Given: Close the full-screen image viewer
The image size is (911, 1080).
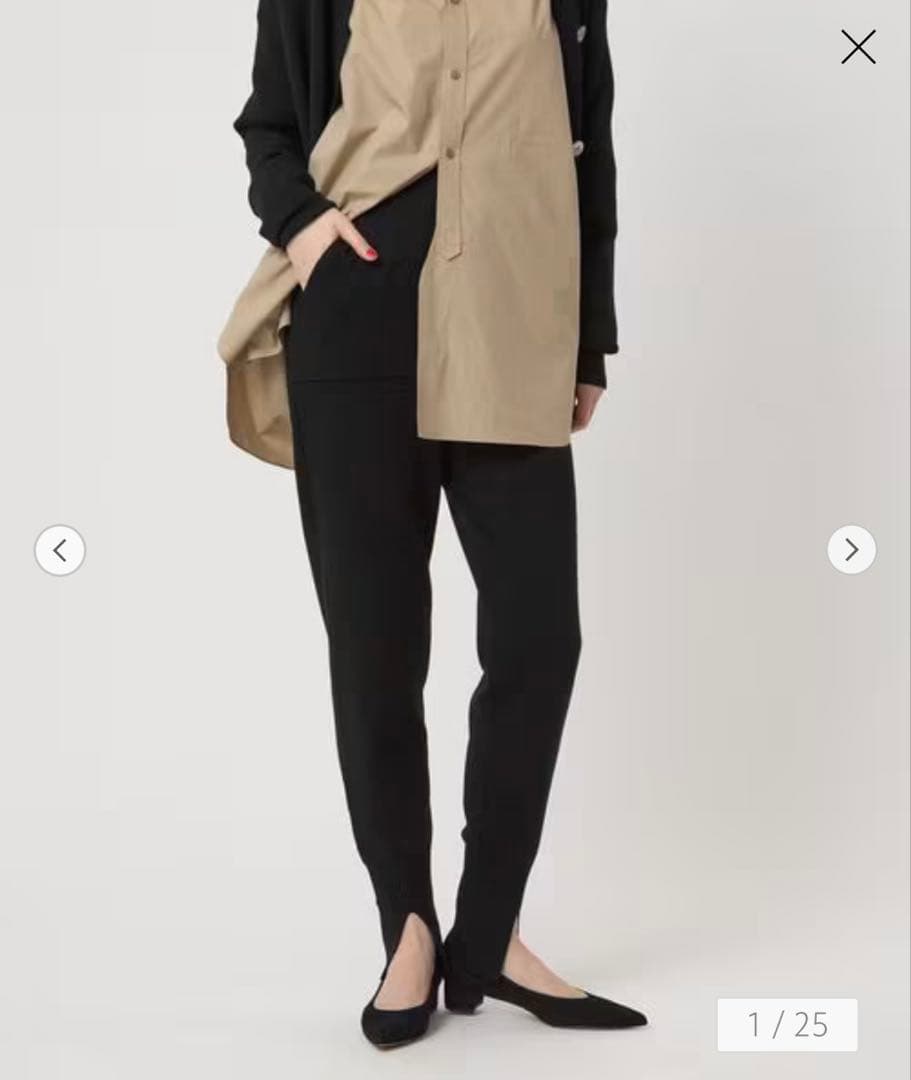Looking at the screenshot, I should (x=858, y=47).
